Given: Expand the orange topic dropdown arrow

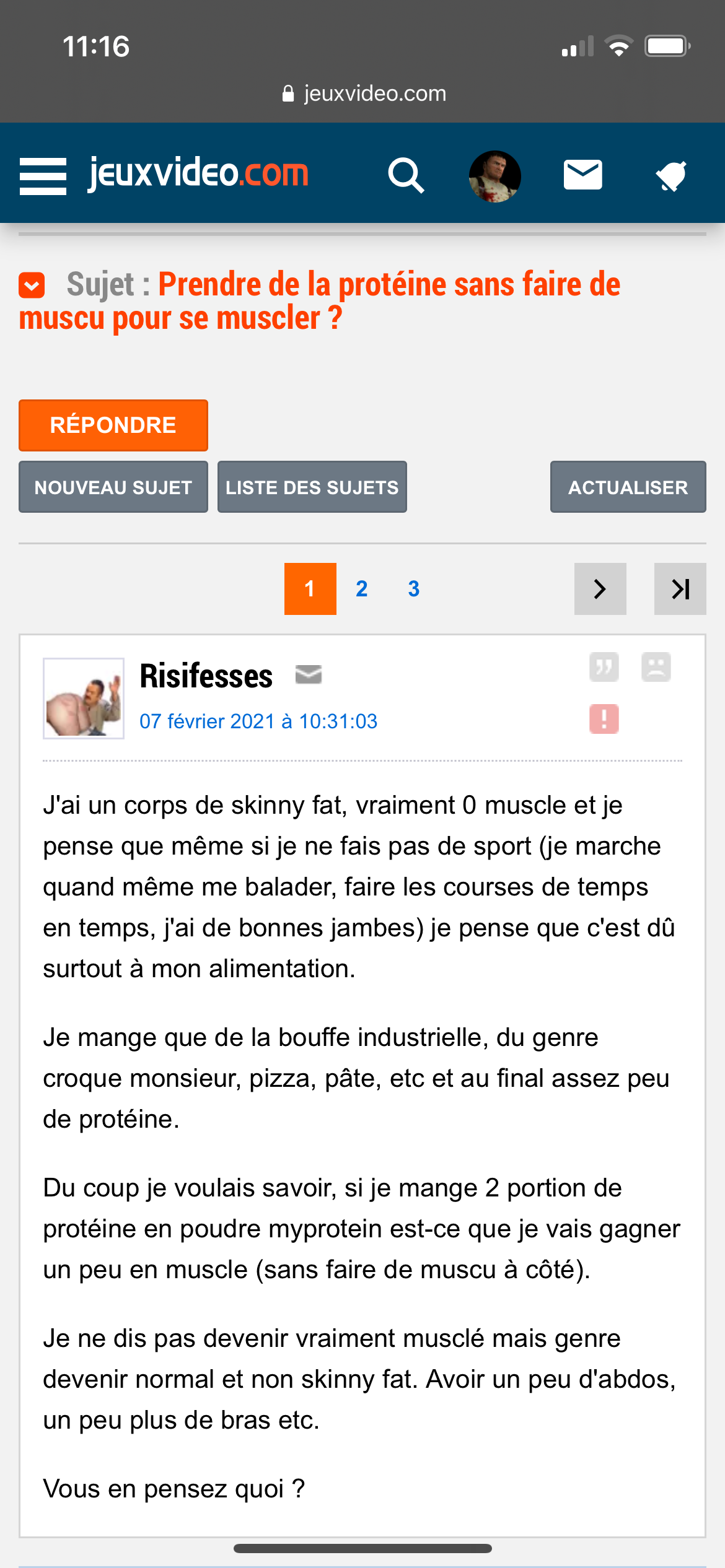Looking at the screenshot, I should click(32, 285).
